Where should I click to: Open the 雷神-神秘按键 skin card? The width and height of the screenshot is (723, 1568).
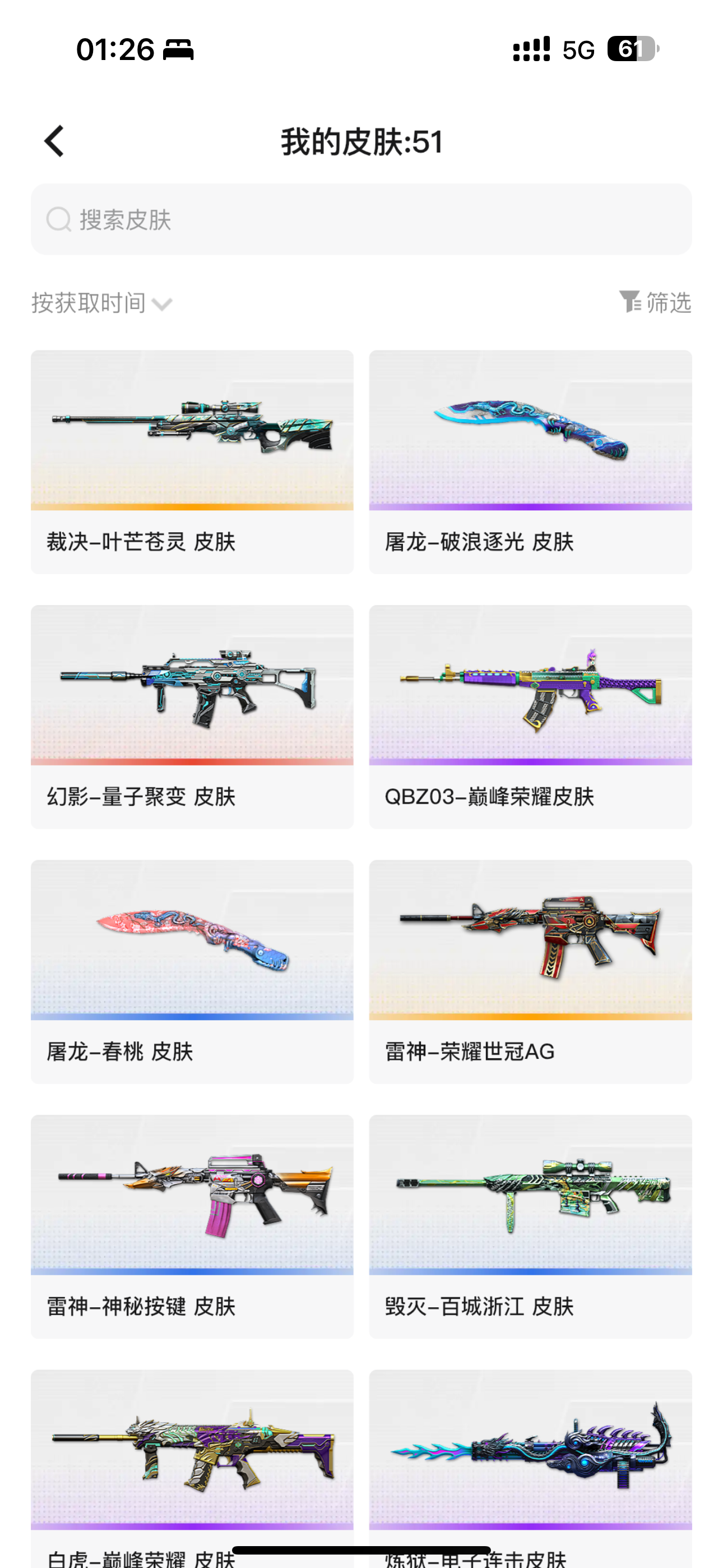pos(192,1227)
